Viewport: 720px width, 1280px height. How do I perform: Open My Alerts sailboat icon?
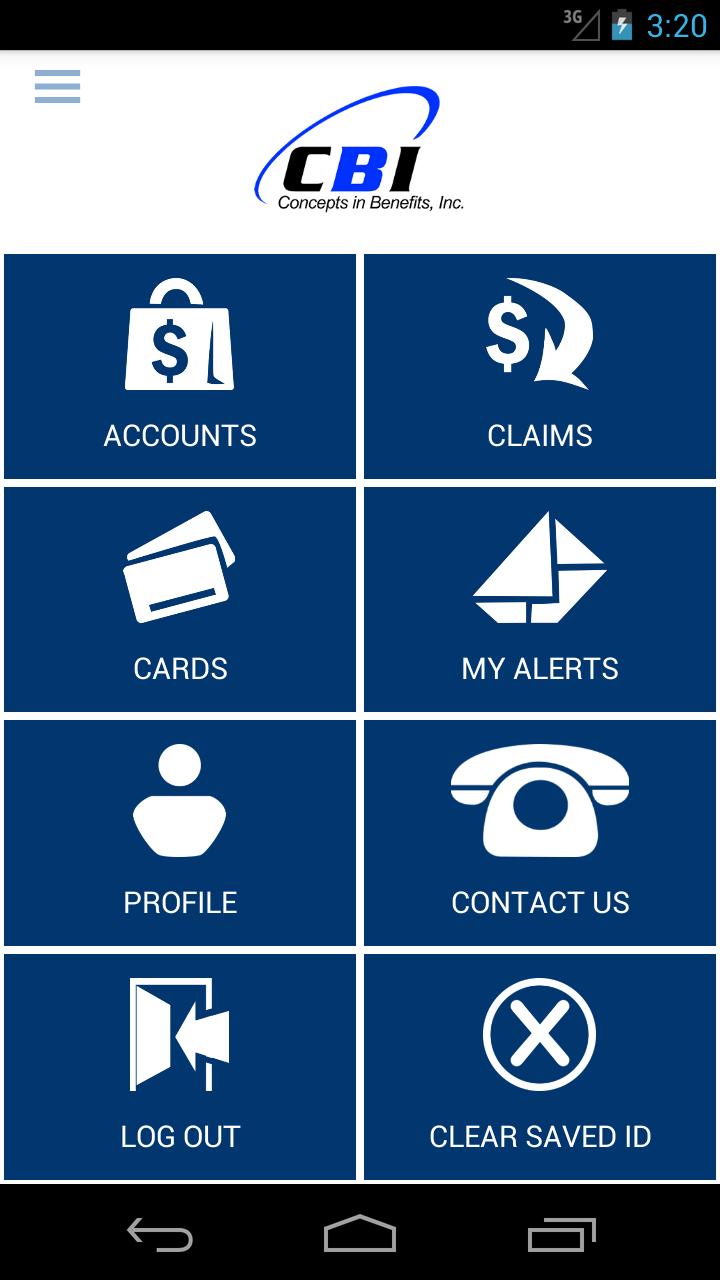point(540,568)
